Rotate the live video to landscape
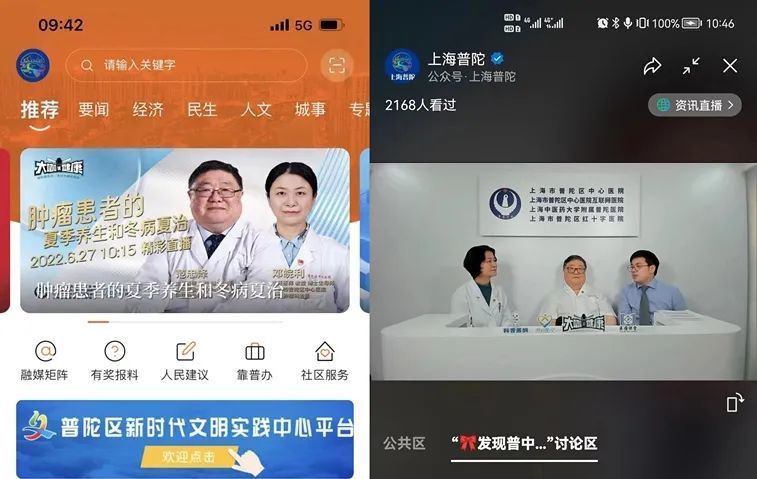 coord(735,402)
